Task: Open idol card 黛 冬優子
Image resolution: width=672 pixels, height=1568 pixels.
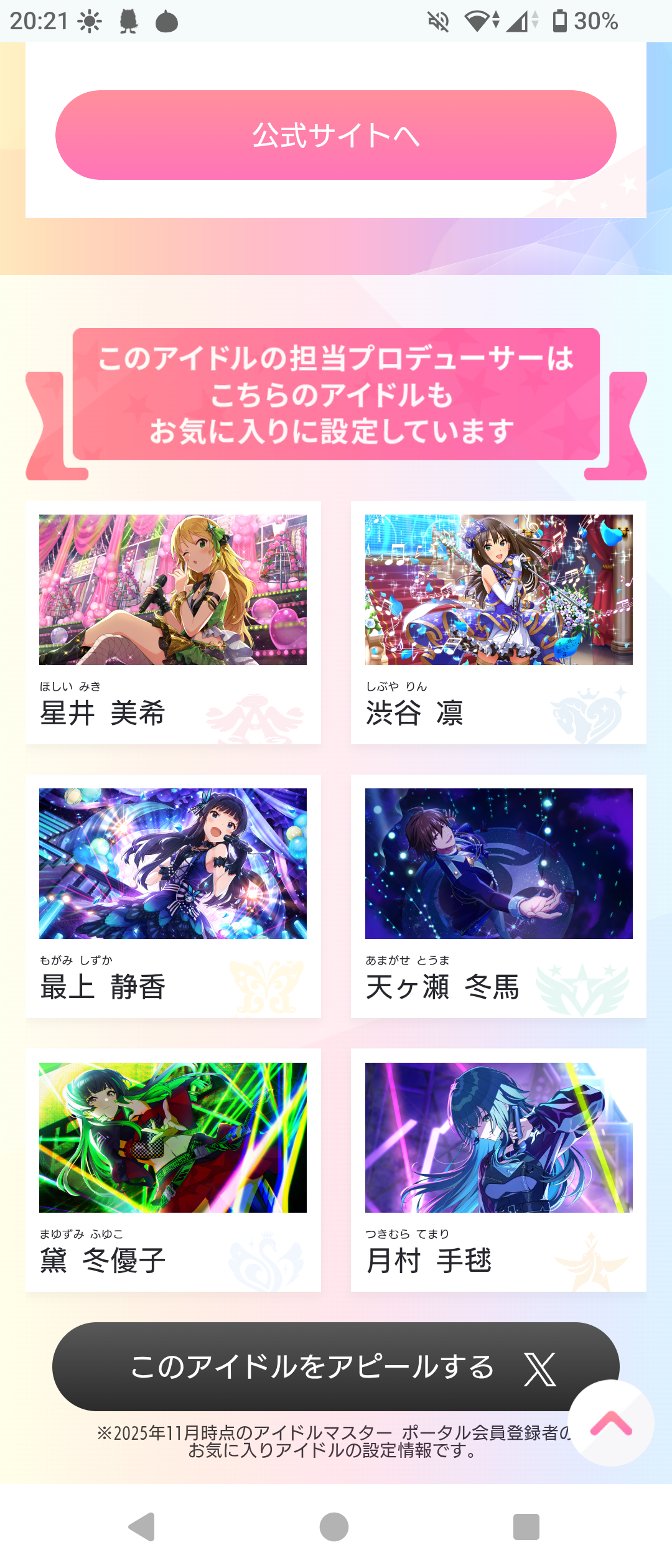Action: click(x=173, y=1170)
